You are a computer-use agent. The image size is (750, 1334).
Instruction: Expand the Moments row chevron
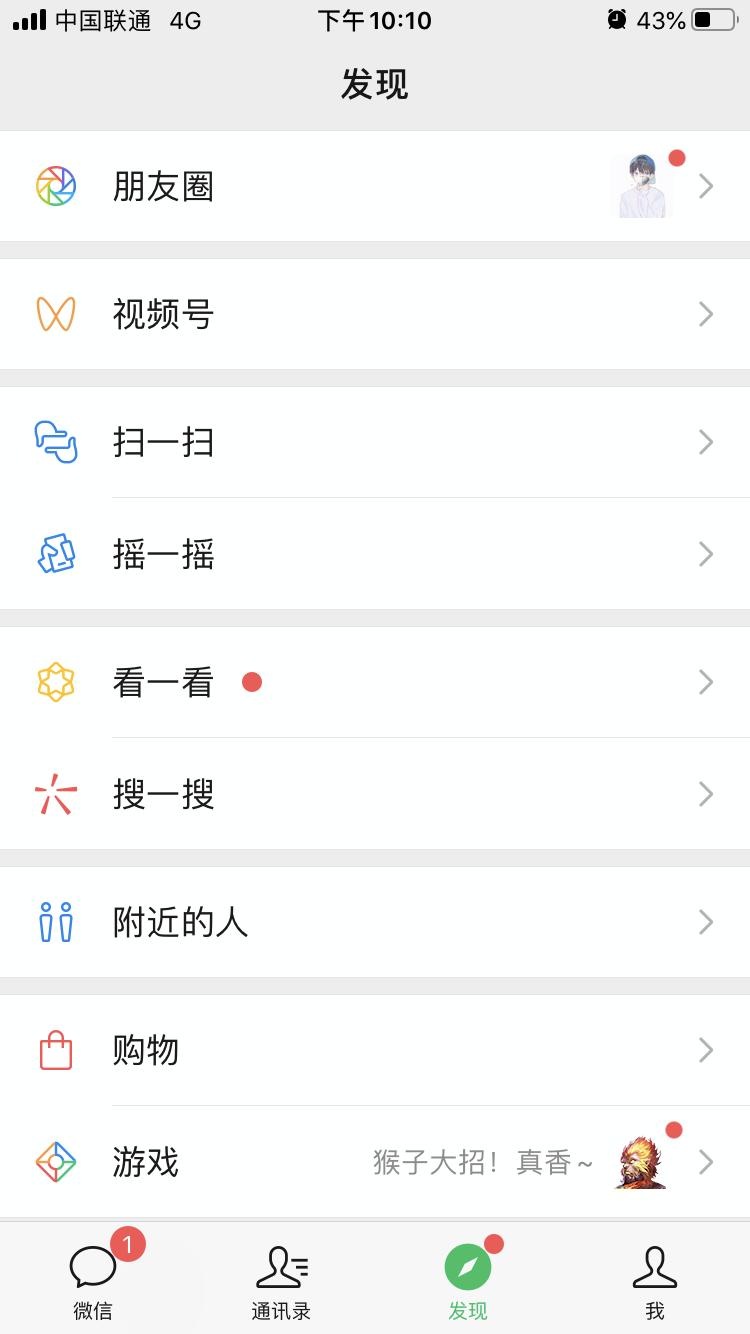click(x=706, y=186)
